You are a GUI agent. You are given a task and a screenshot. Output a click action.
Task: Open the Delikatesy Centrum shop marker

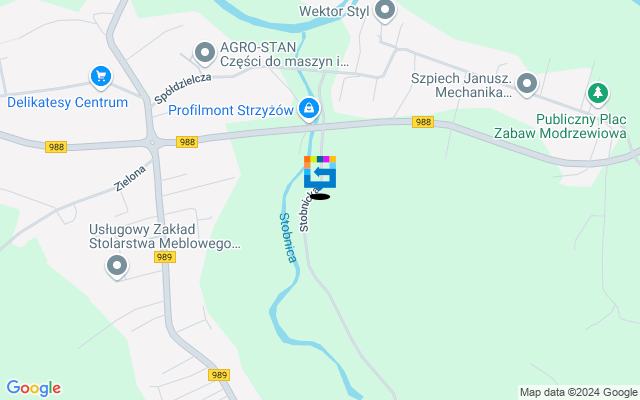(x=100, y=76)
